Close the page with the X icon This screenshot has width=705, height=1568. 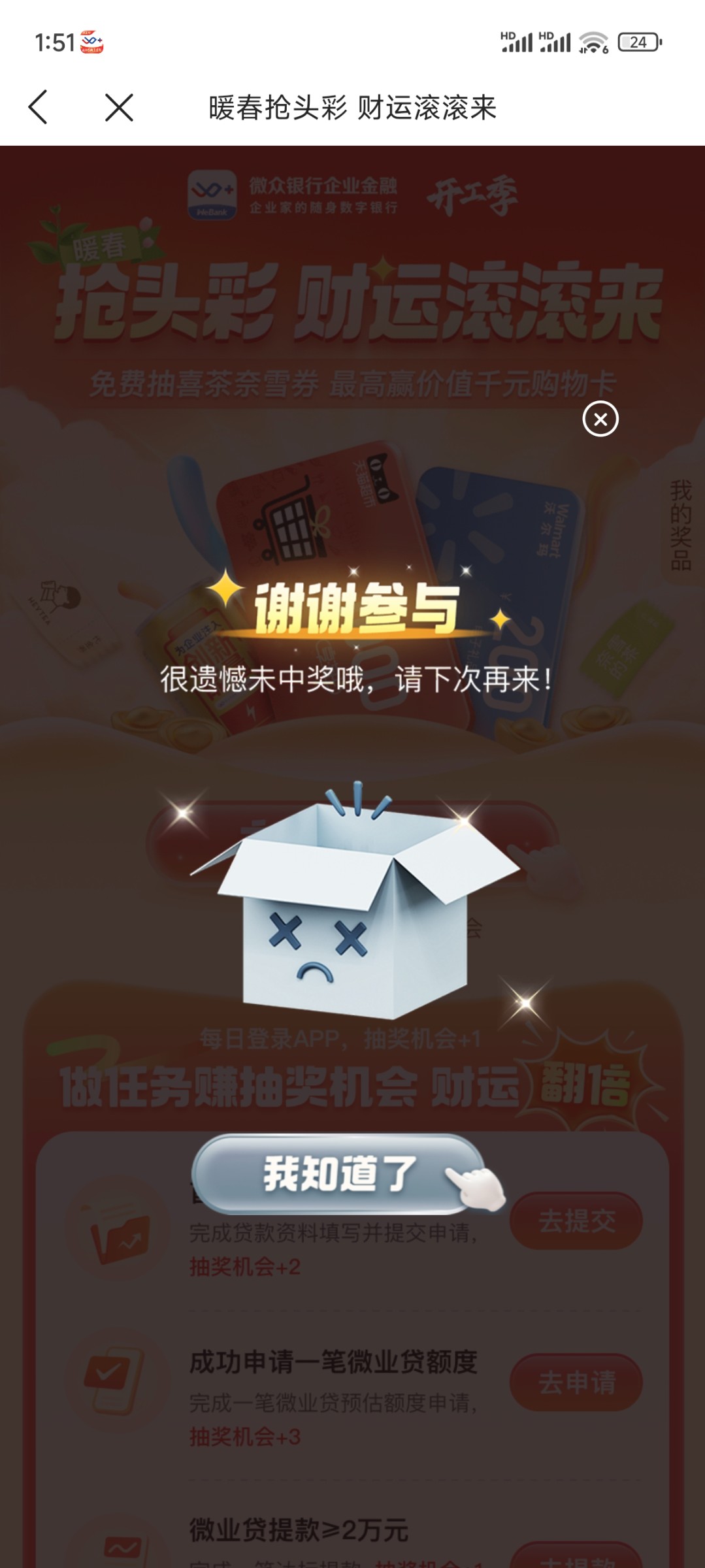[x=119, y=107]
